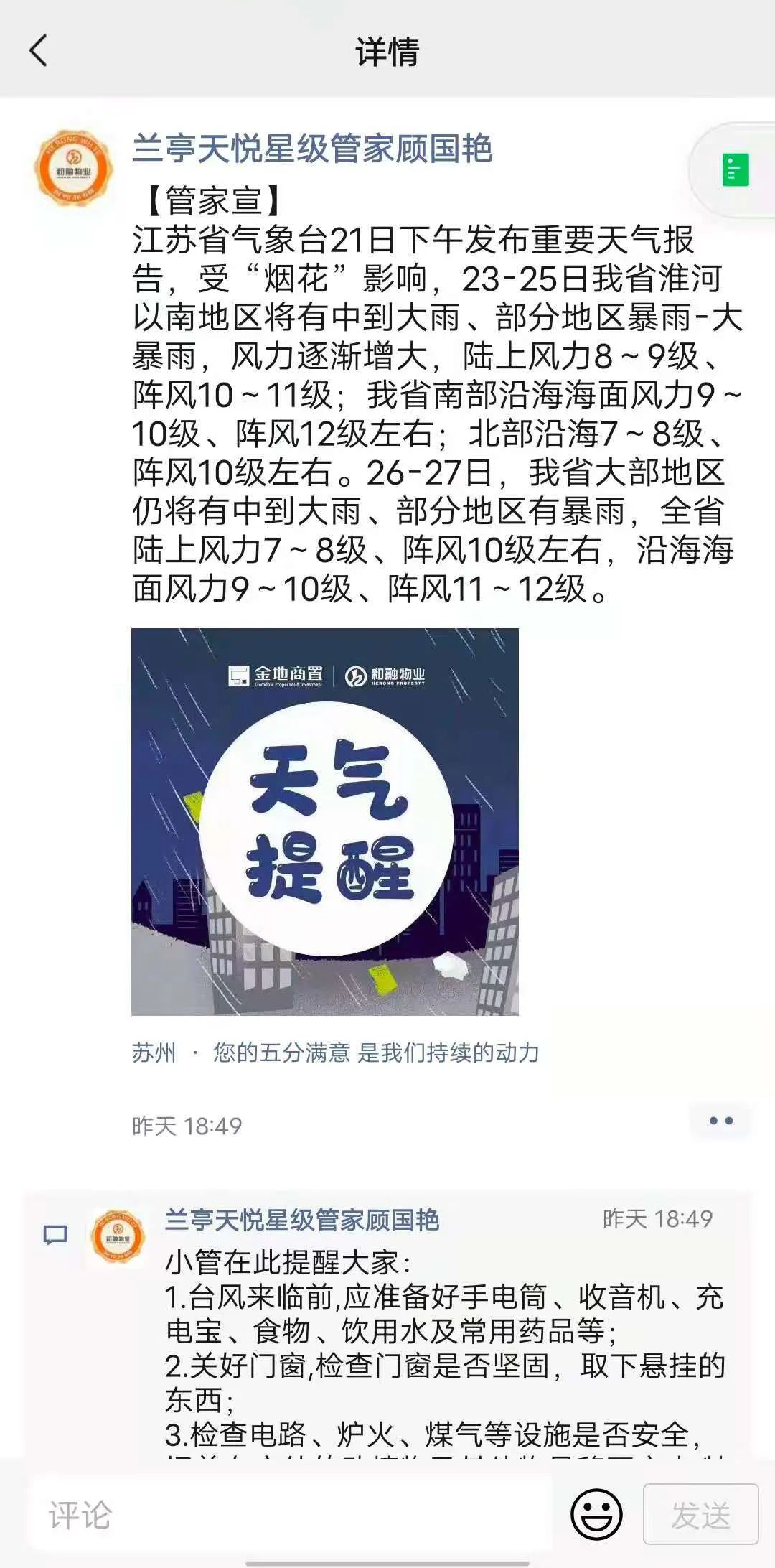Open post author 兰亭天悦星级管家顾国艳's profile name
The width and height of the screenshot is (775, 1568).
click(312, 149)
